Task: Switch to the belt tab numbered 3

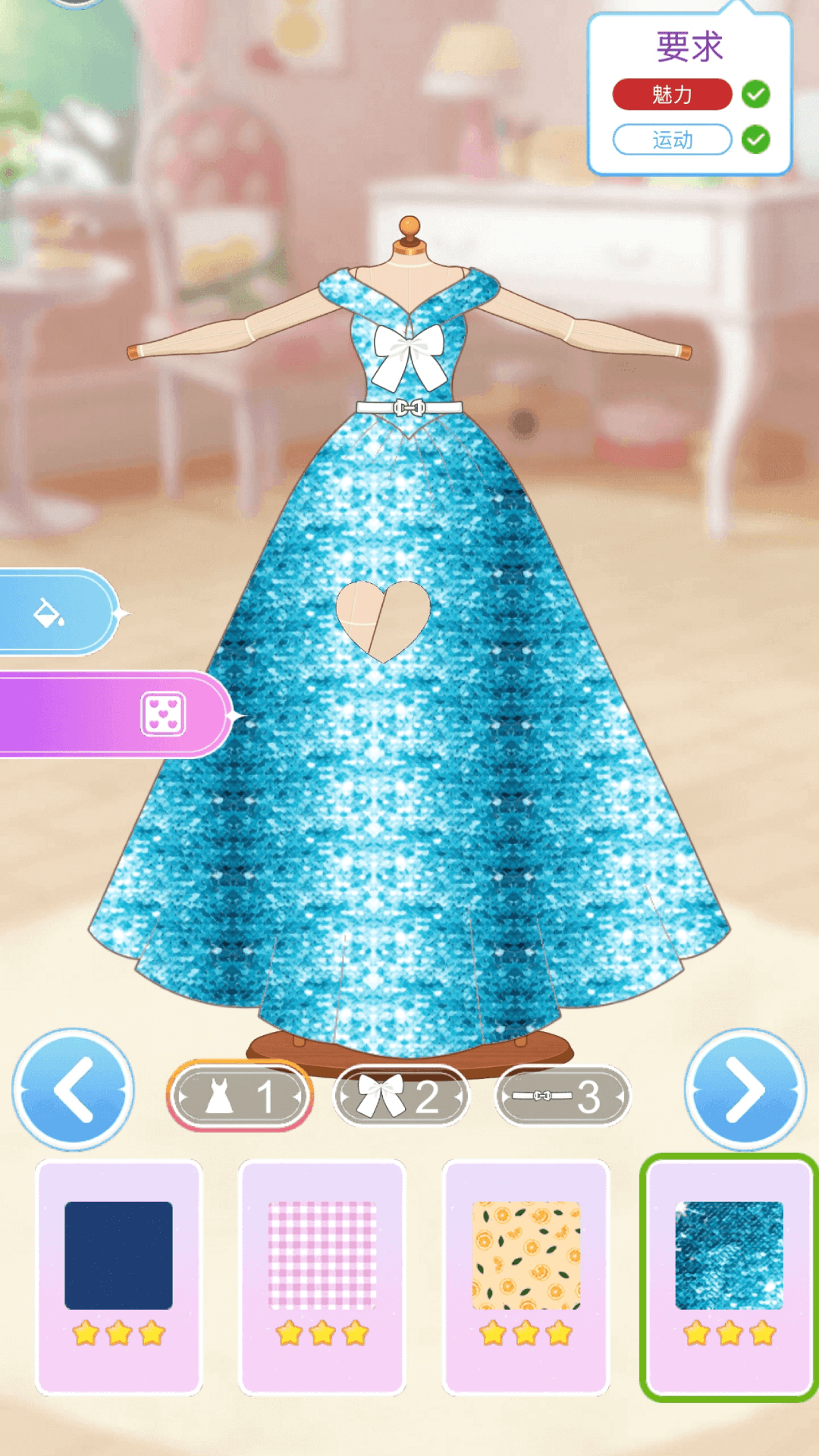Action: point(563,1097)
